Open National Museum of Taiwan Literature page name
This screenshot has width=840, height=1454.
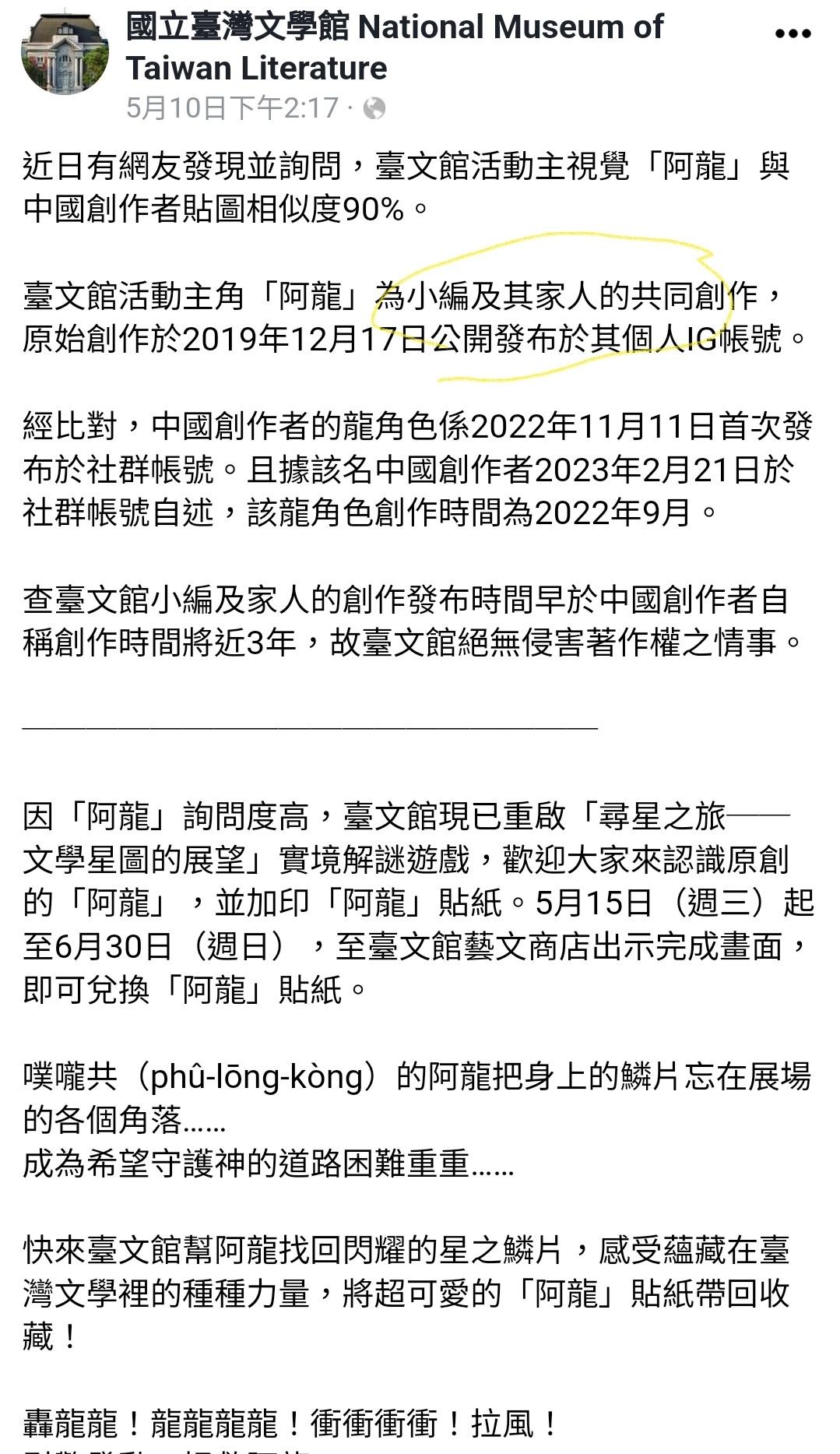[x=395, y=48]
